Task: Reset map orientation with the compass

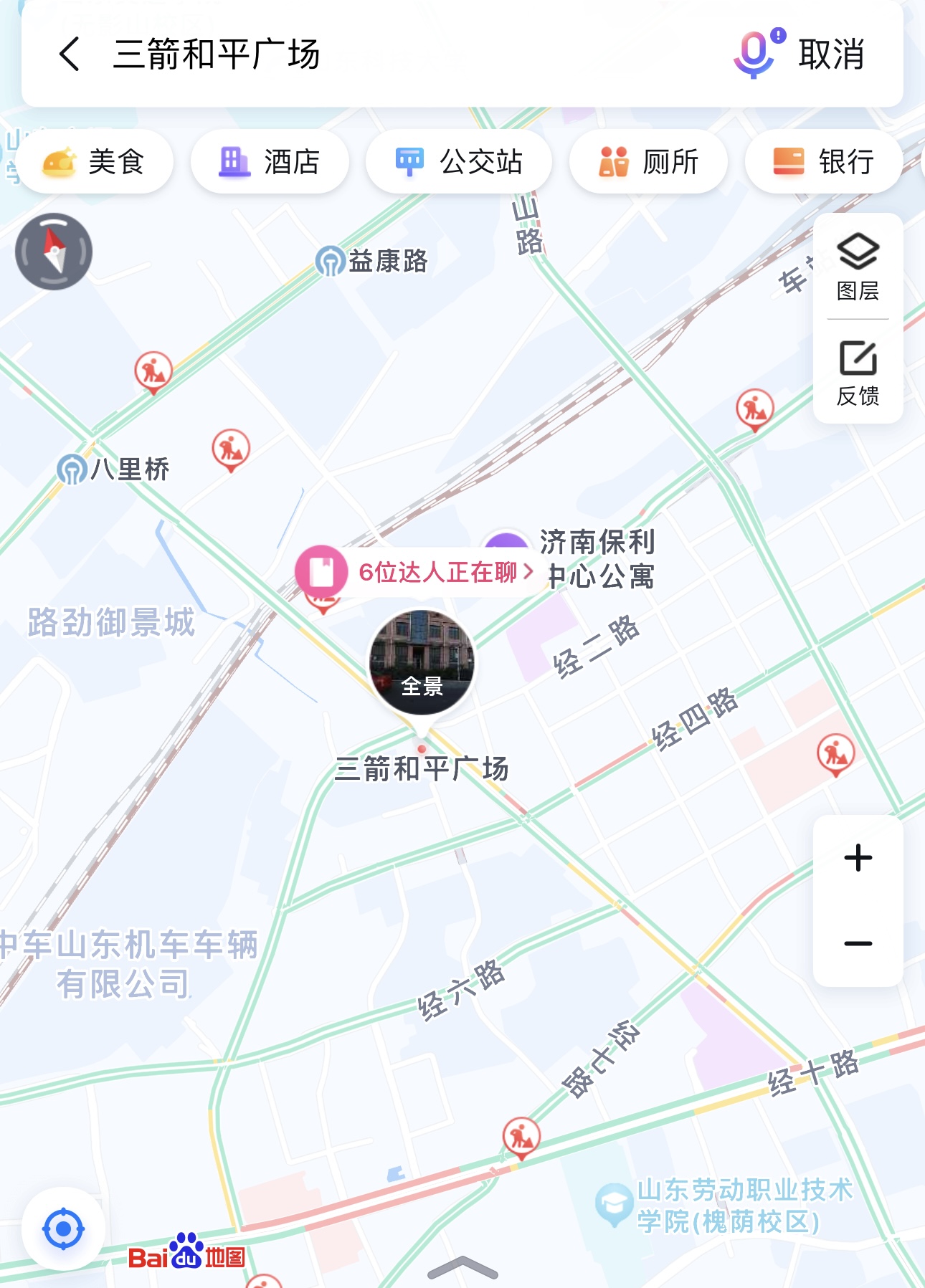Action: pyautogui.click(x=54, y=252)
